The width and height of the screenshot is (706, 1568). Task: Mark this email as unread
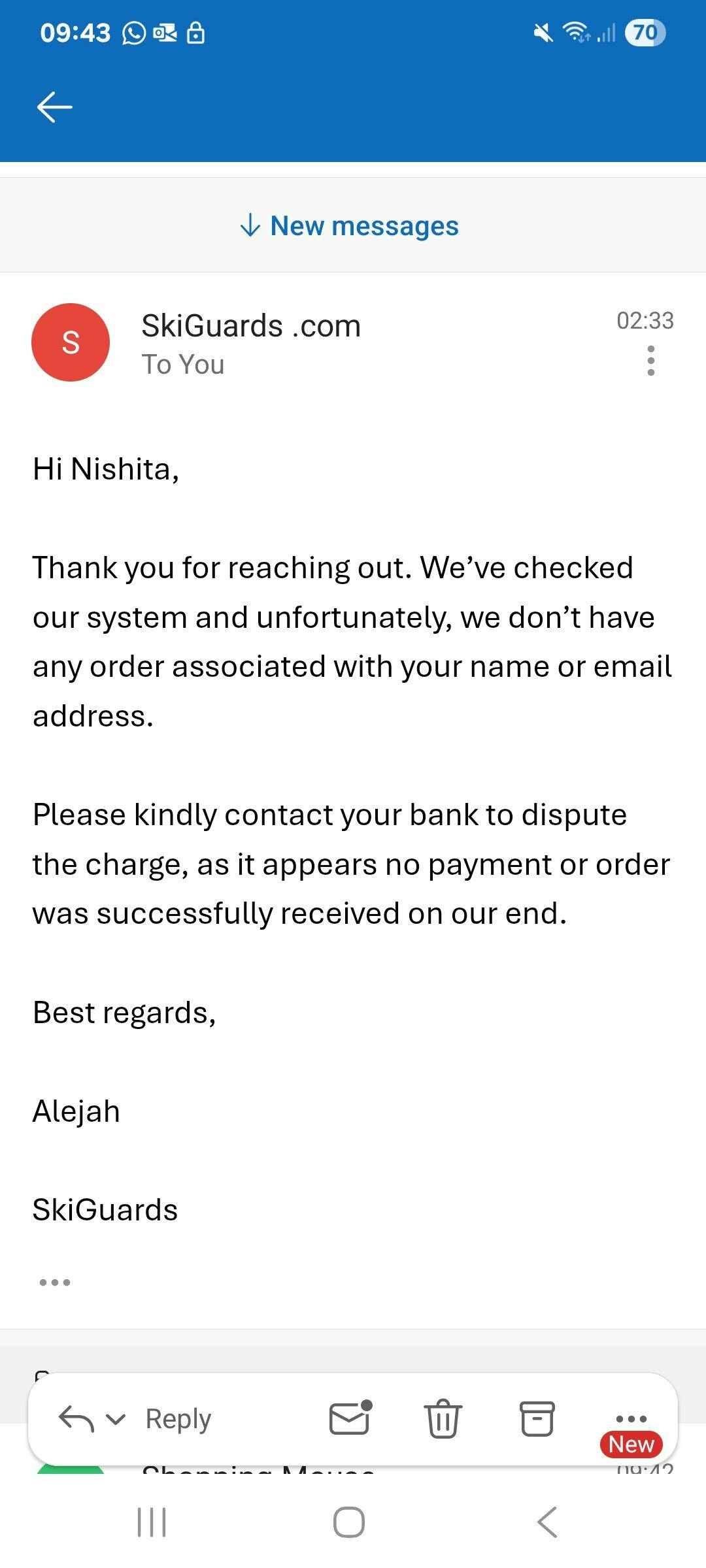tap(350, 1419)
